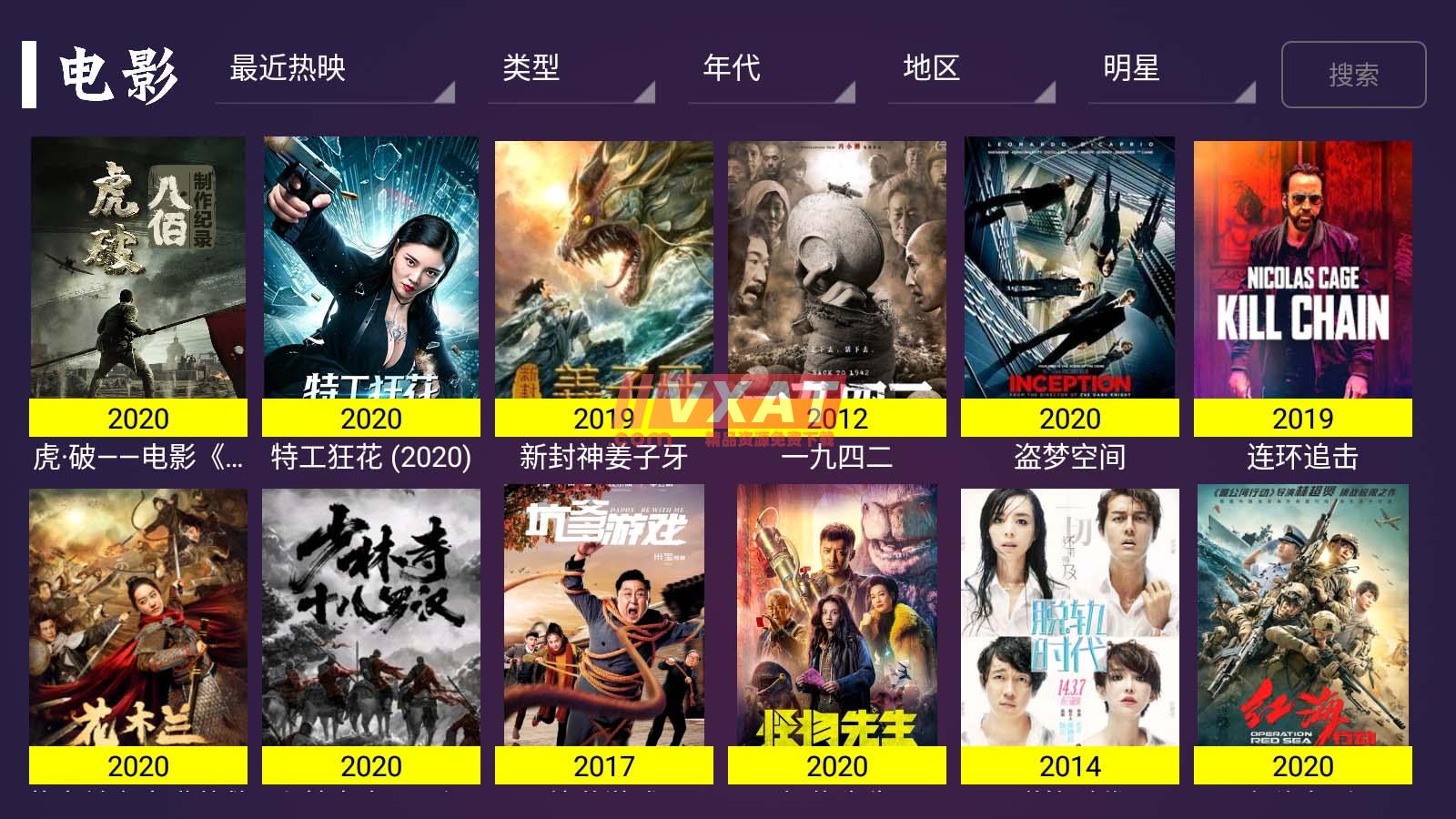Open the 最近热映 sort dropdown

click(x=333, y=71)
